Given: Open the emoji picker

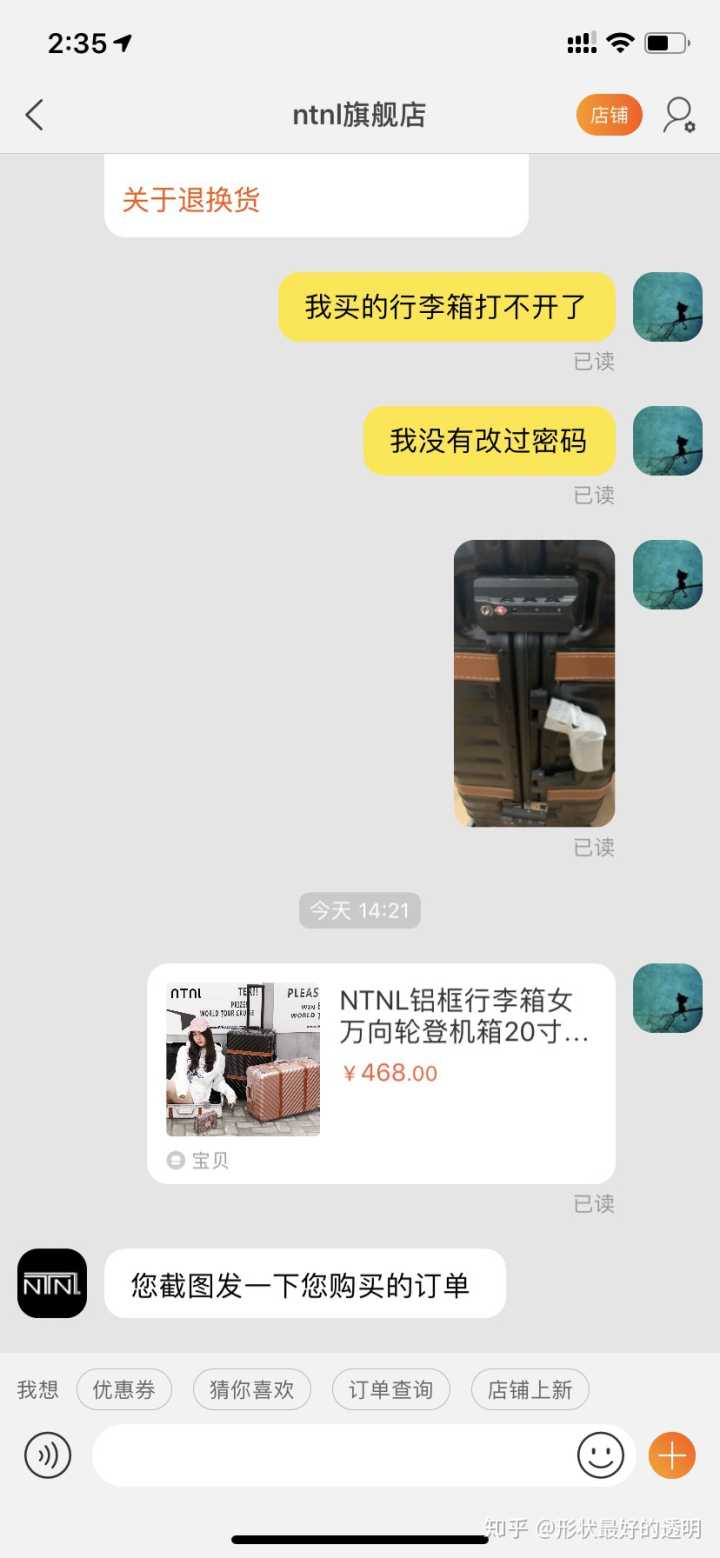Looking at the screenshot, I should click(x=600, y=1455).
